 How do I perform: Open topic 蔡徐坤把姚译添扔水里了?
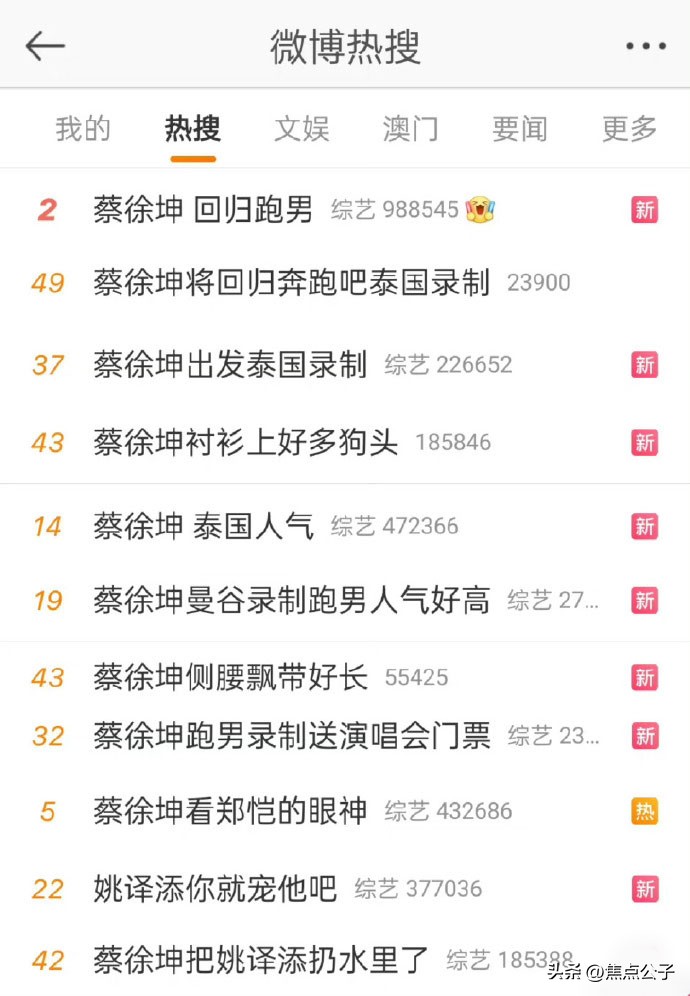pyautogui.click(x=261, y=961)
